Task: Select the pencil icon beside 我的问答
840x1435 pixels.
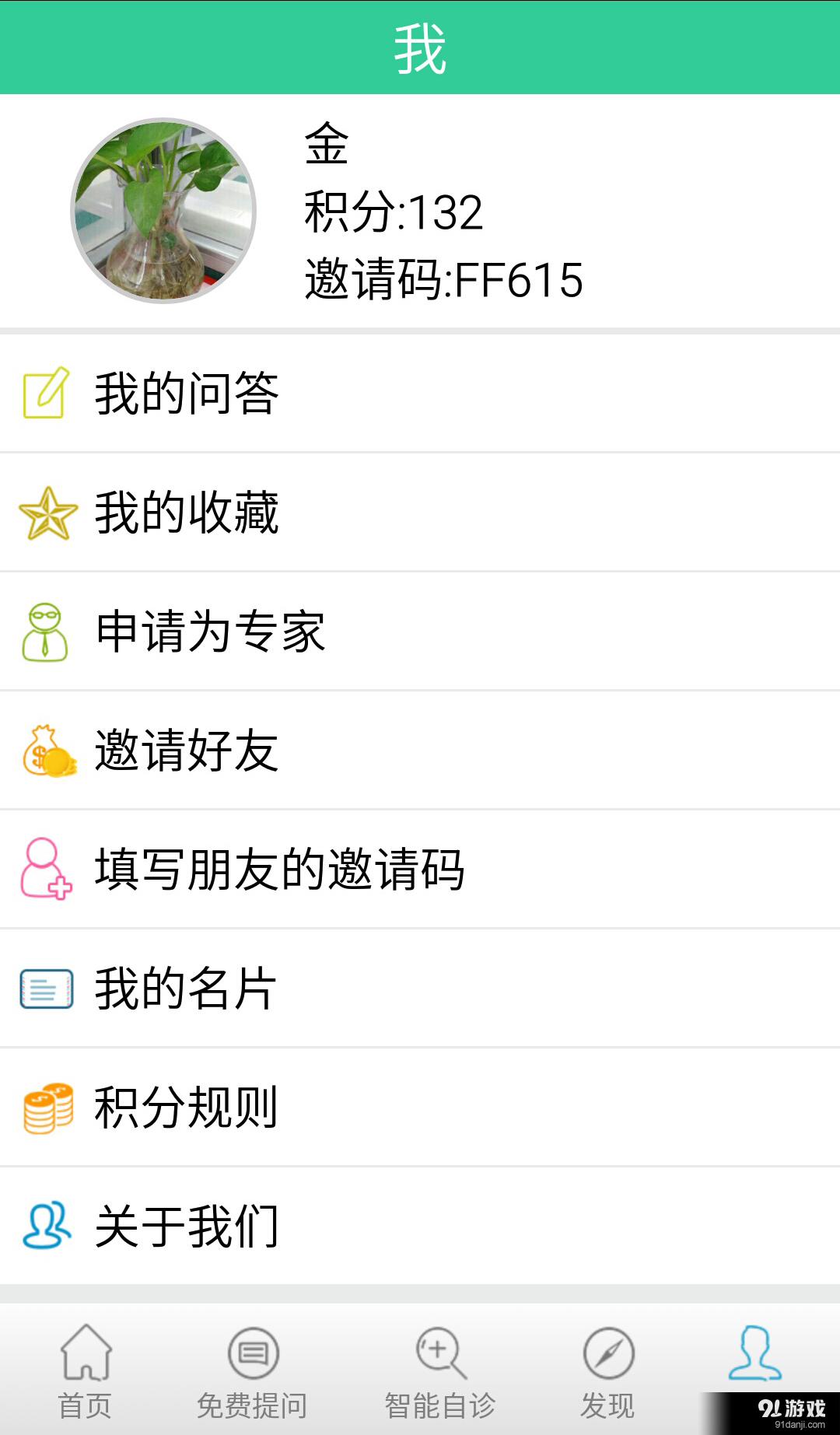Action: (x=45, y=393)
